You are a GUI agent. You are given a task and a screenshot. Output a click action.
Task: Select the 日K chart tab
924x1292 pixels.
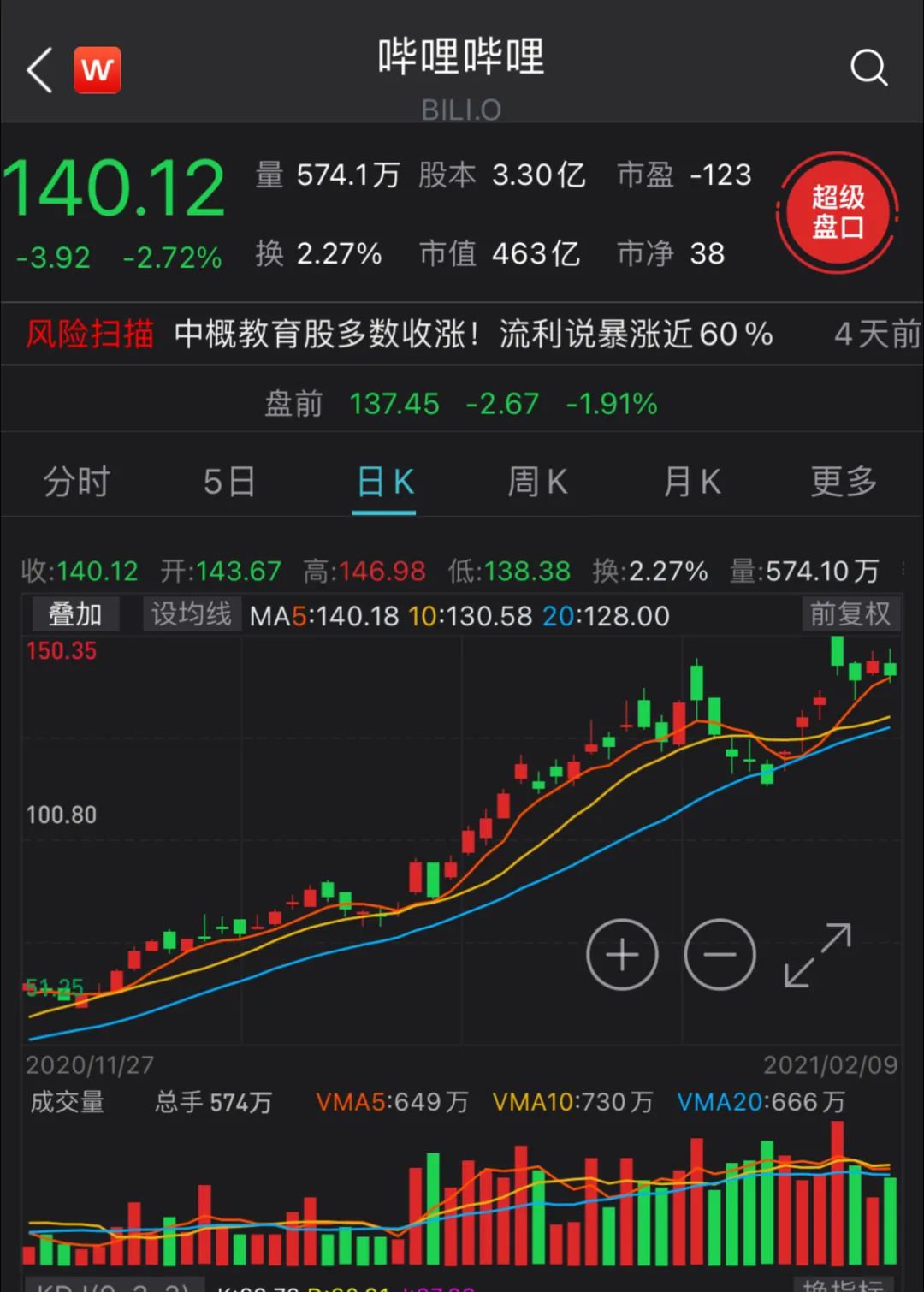(x=385, y=482)
